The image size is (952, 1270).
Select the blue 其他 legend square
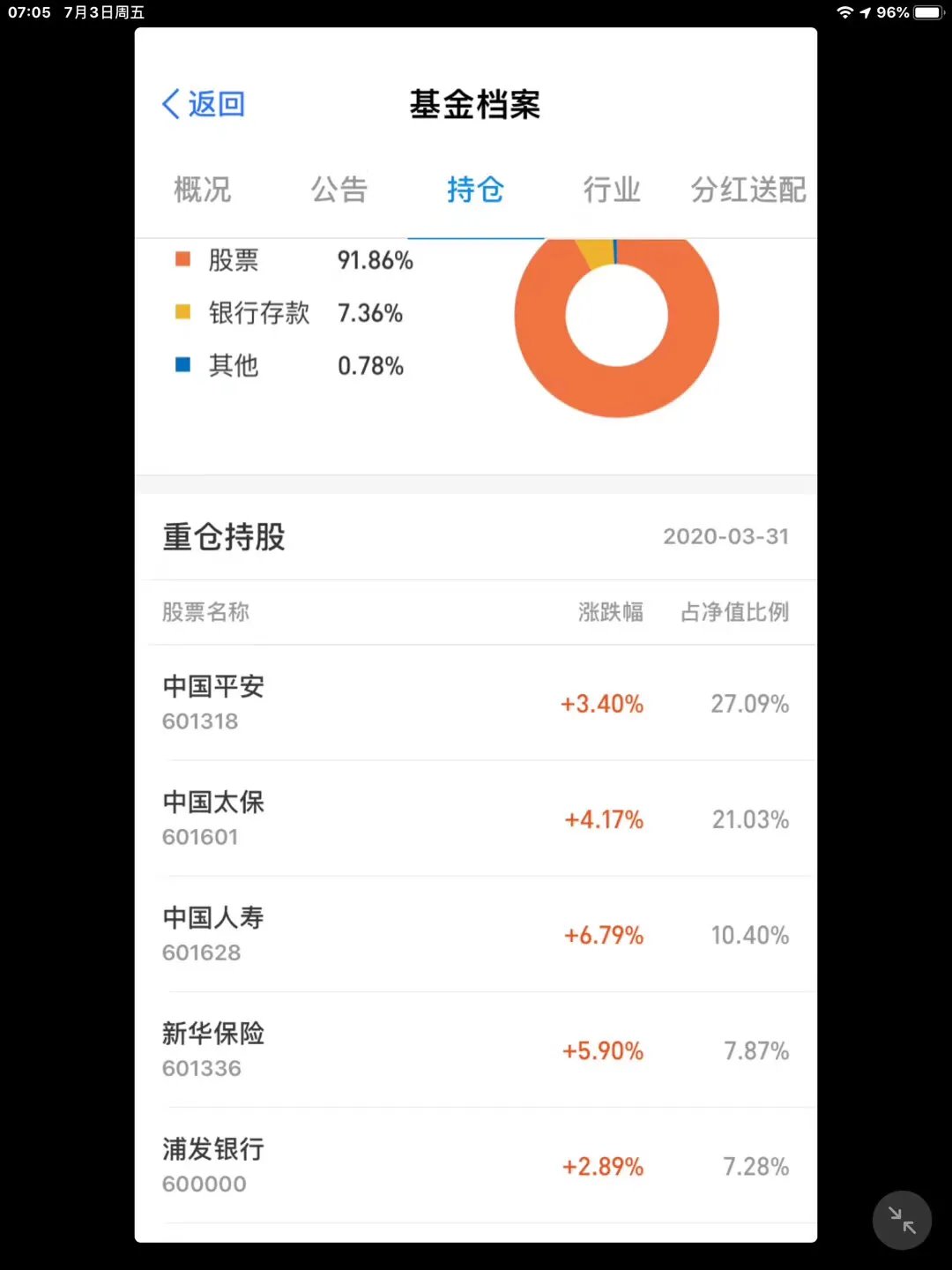click(x=182, y=365)
